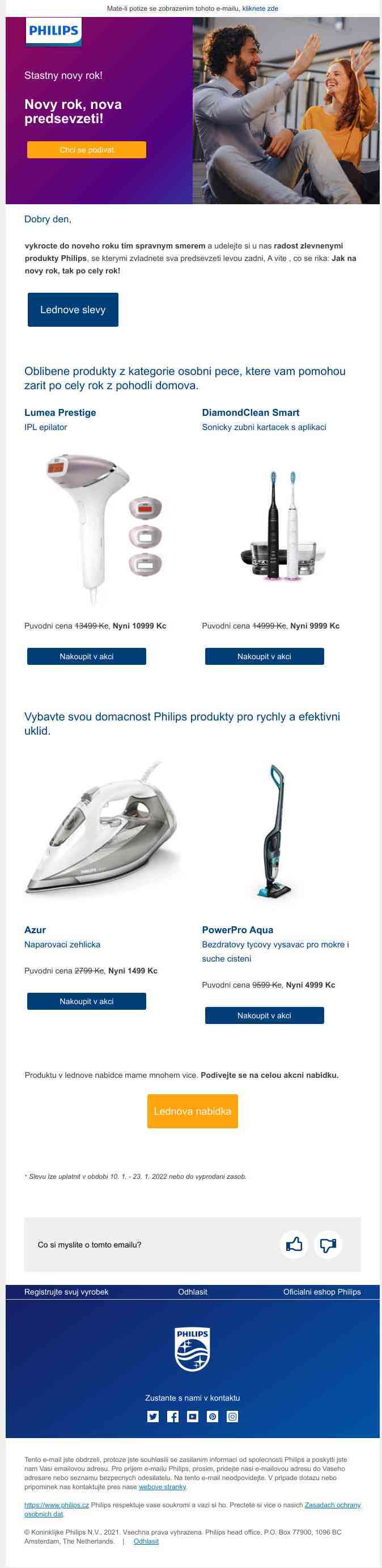Open the Philips Facebook icon
382x1568 pixels.
[173, 1417]
